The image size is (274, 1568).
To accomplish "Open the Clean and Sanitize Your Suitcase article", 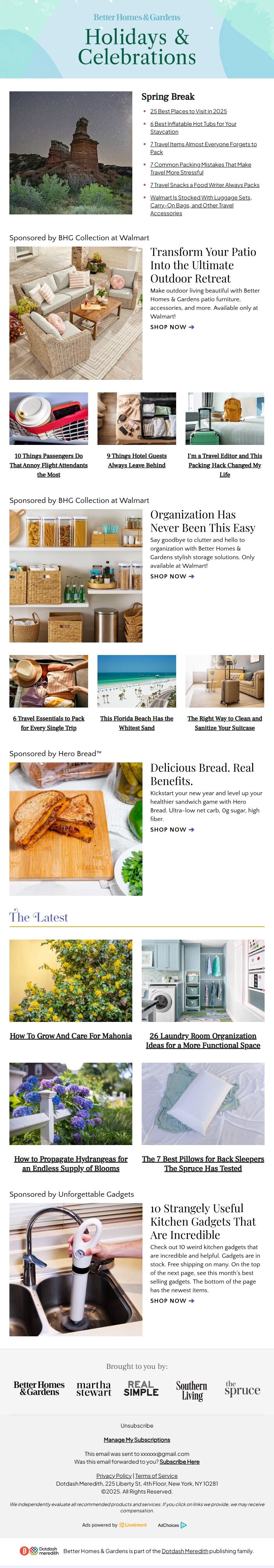I will point(225,722).
